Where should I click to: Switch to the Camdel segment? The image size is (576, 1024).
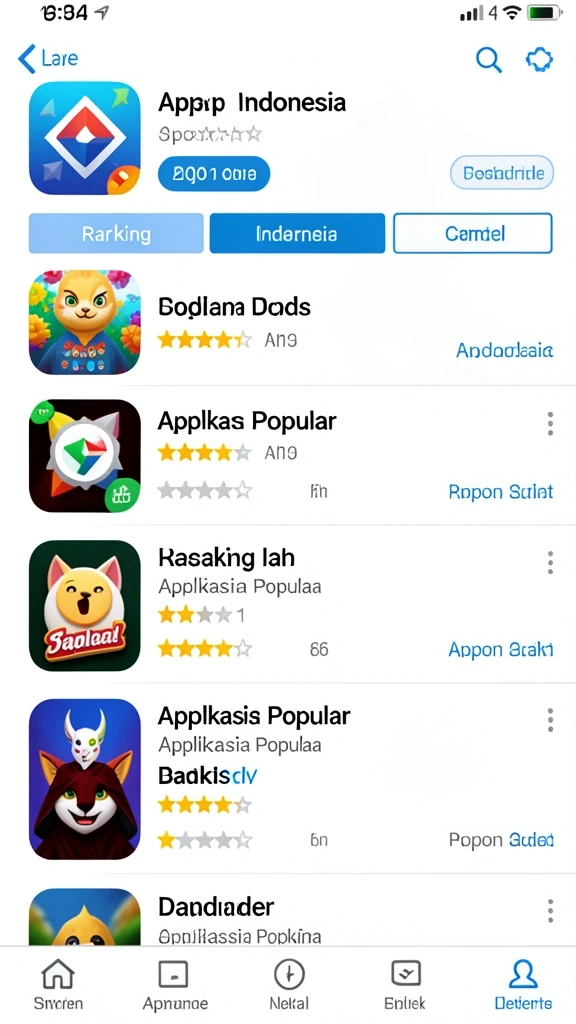(473, 233)
